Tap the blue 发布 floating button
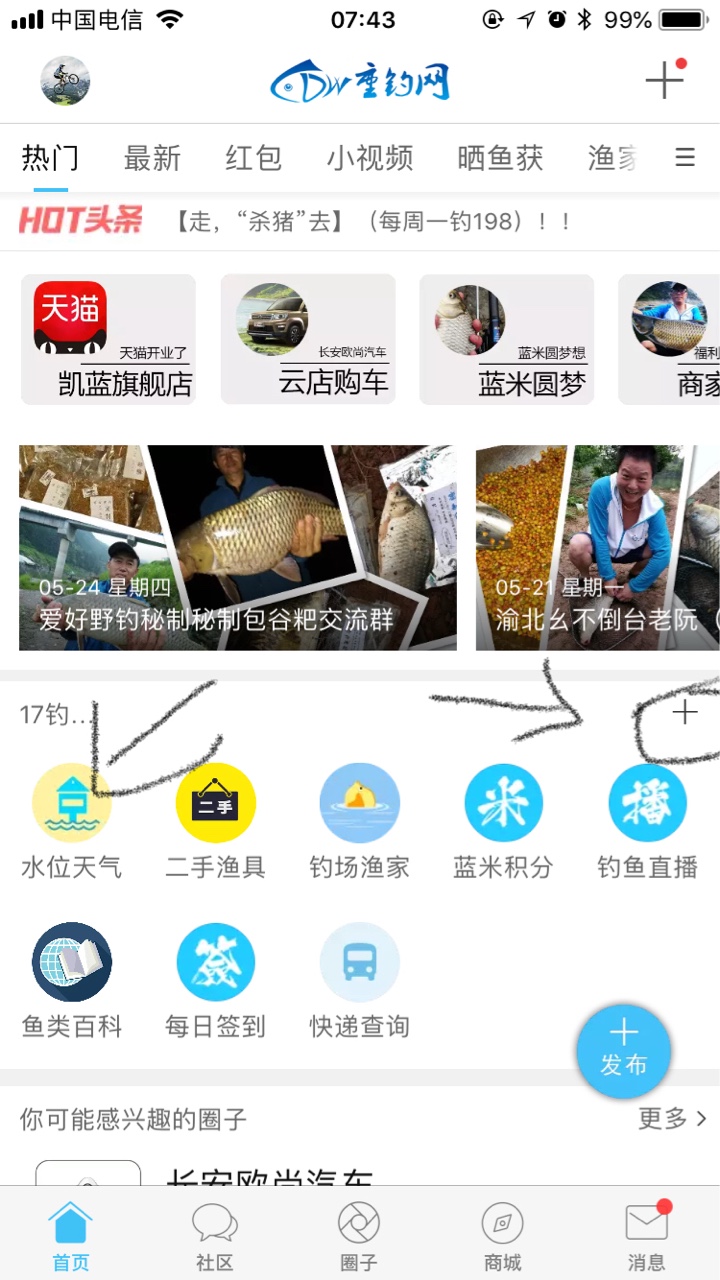Image resolution: width=720 pixels, height=1280 pixels. coord(623,1051)
